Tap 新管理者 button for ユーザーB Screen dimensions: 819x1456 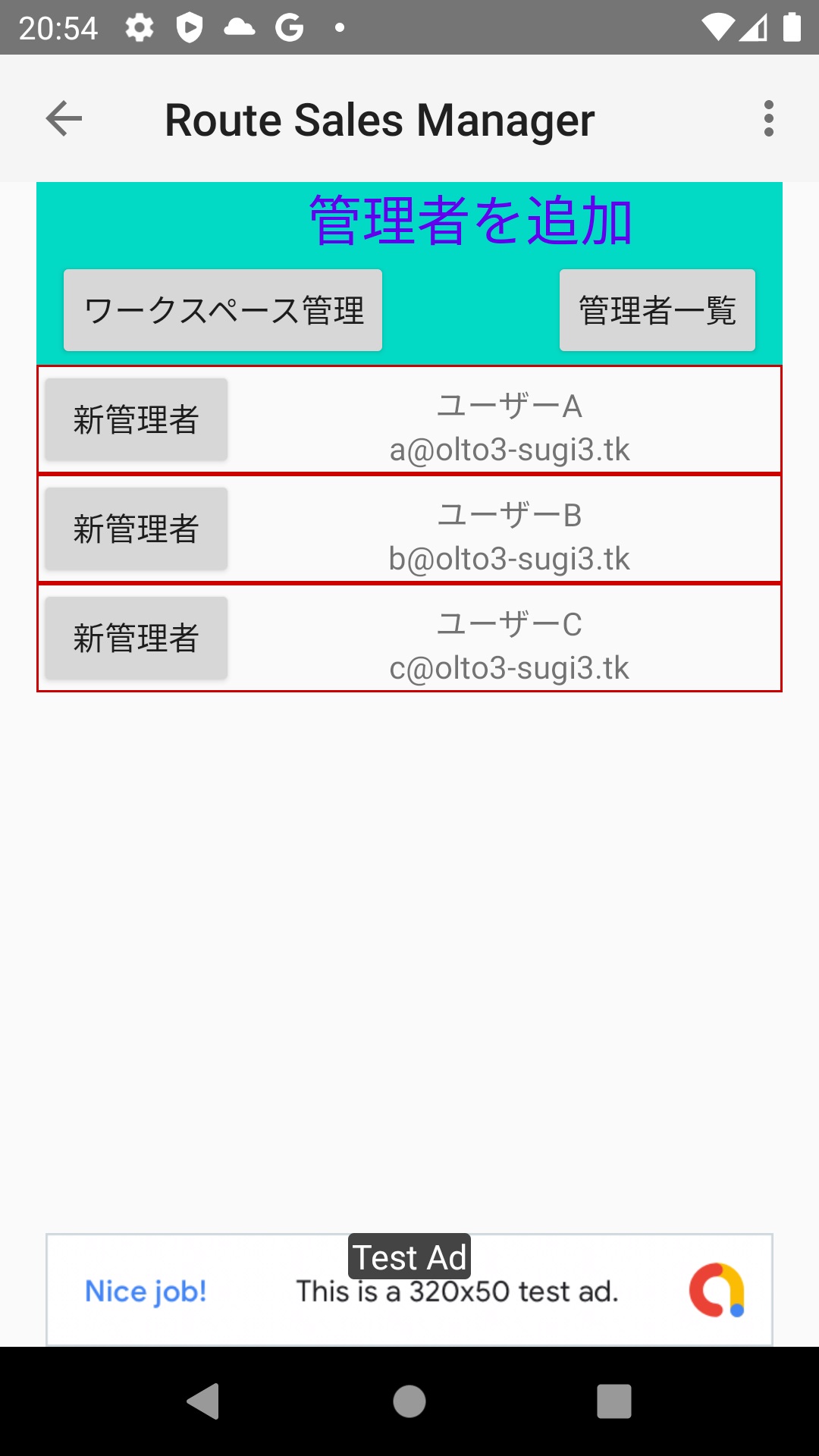(x=136, y=529)
